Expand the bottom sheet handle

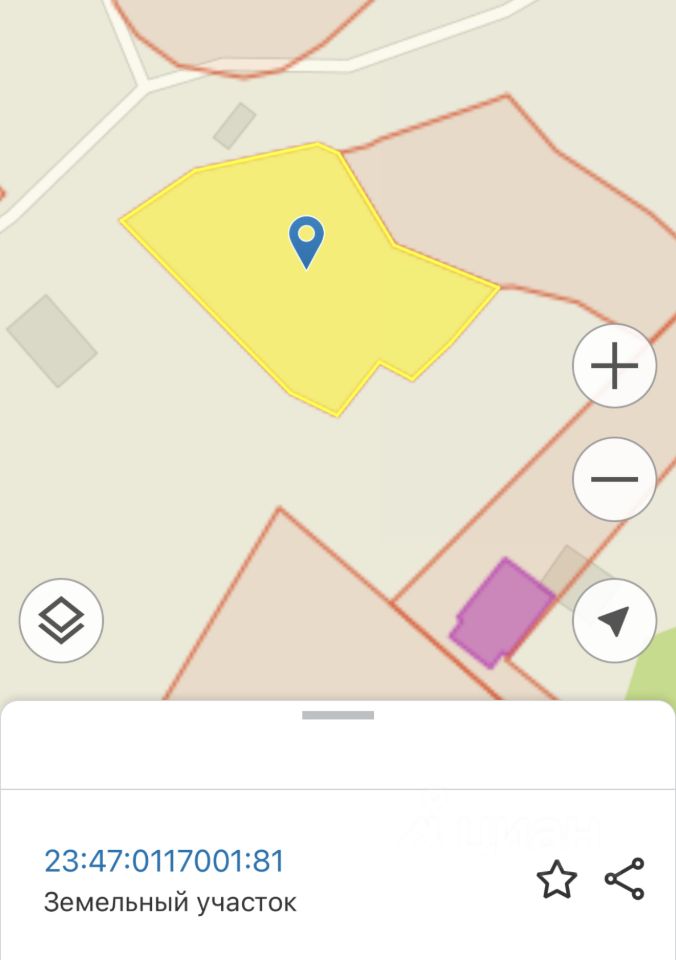point(338,715)
